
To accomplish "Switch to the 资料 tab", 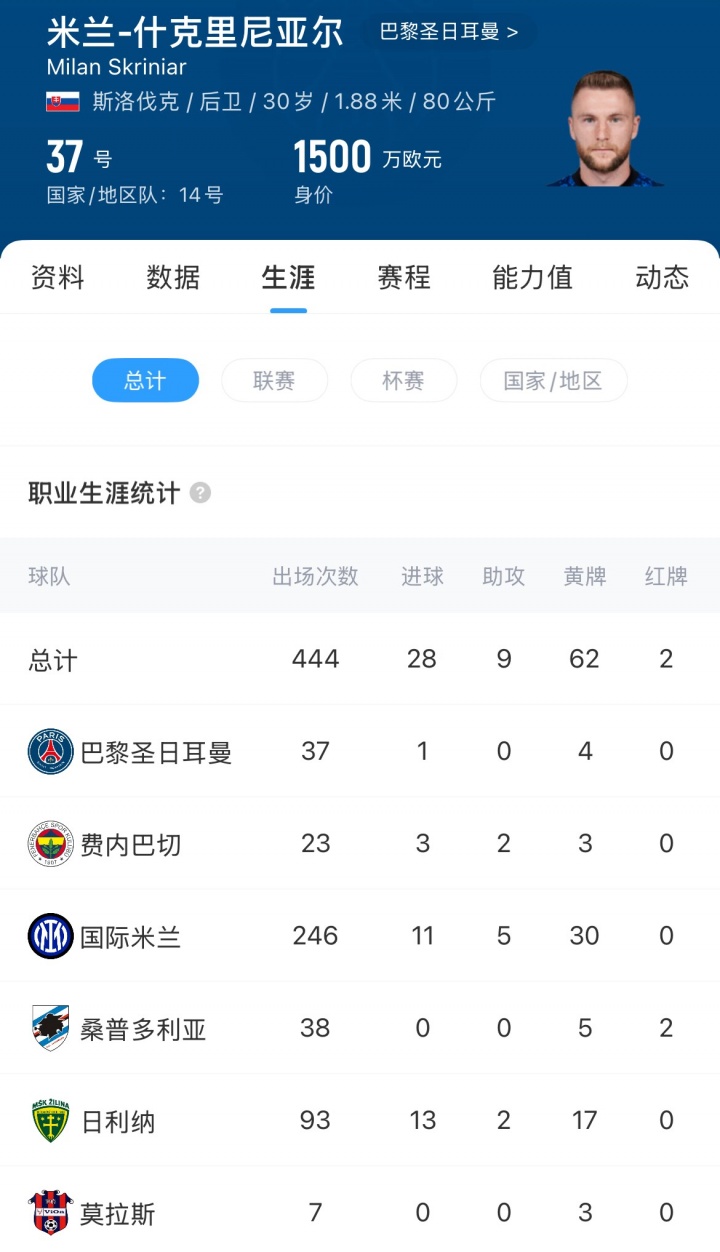I will tap(58, 277).
